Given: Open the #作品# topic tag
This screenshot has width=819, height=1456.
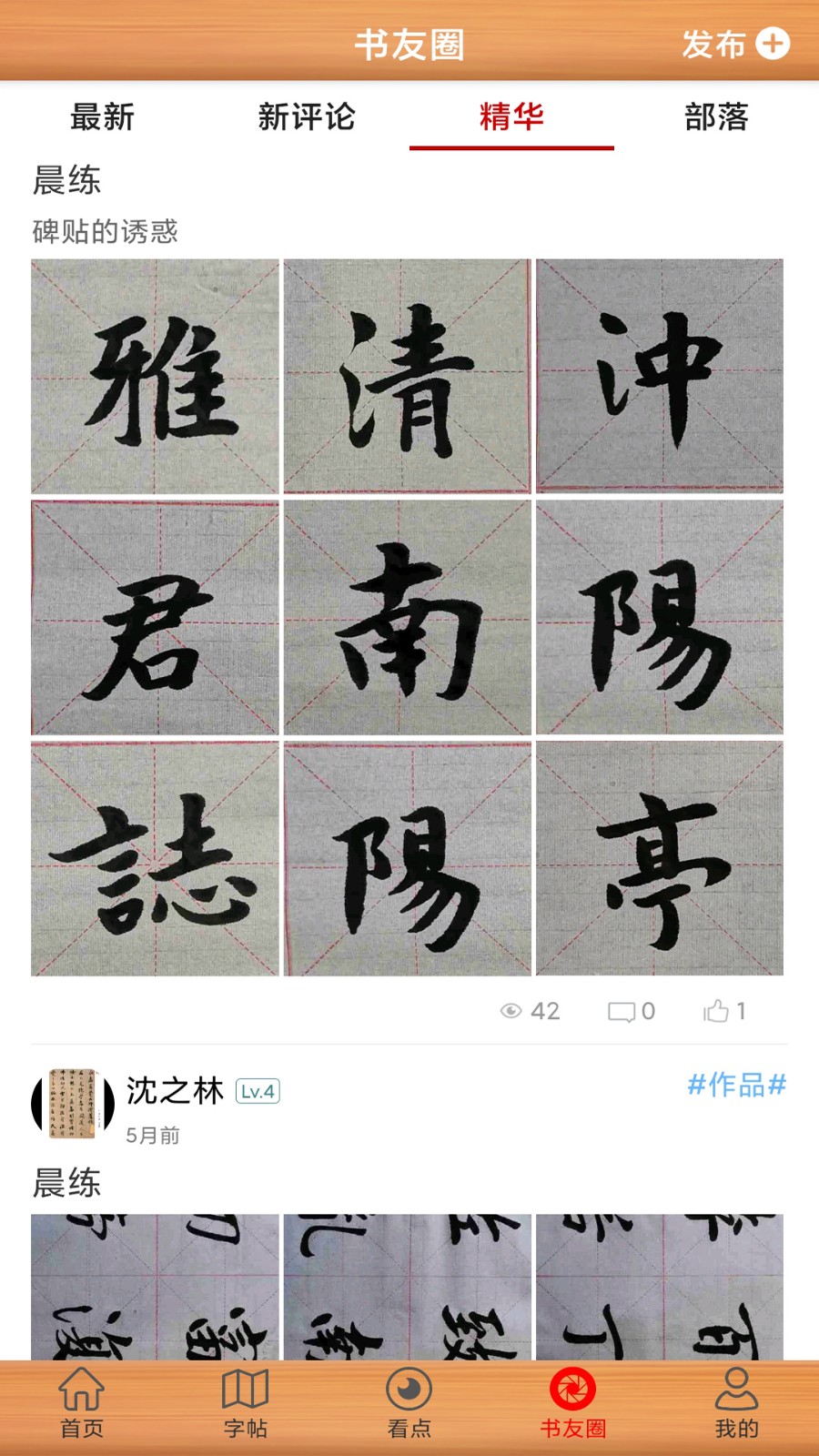Looking at the screenshot, I should point(736,1085).
